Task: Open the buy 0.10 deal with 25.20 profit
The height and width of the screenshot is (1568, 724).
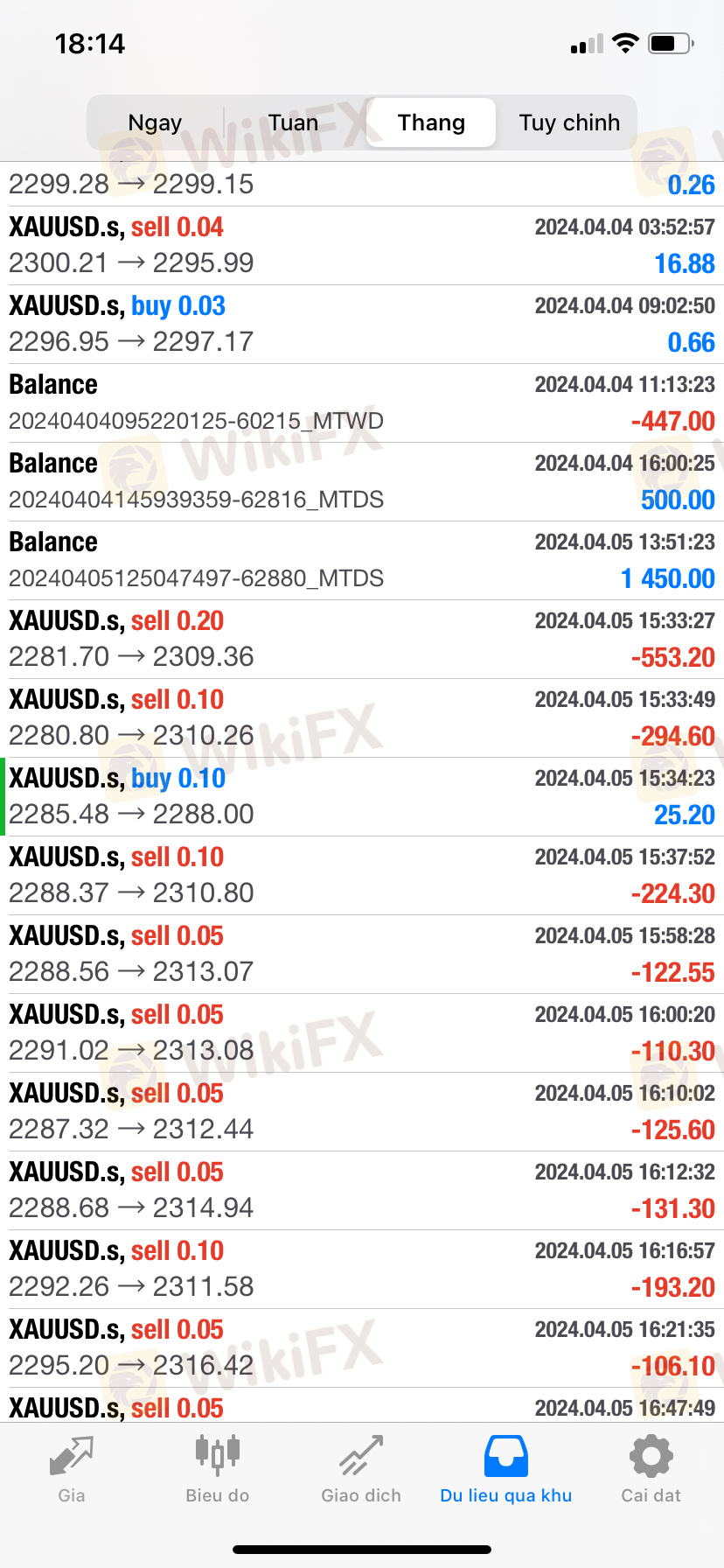Action: pos(362,797)
